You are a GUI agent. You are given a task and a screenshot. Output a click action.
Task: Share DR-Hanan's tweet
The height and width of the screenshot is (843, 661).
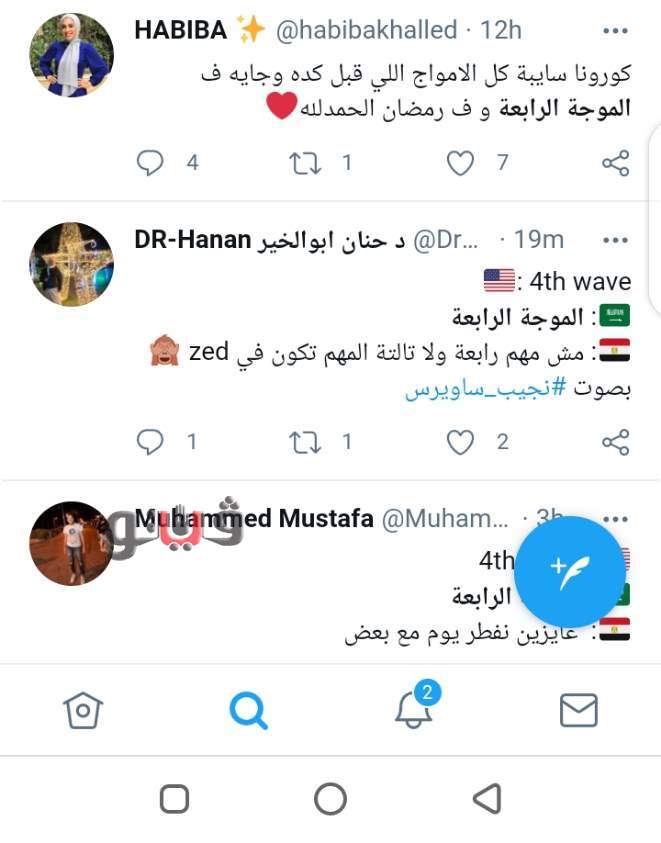[x=615, y=441]
